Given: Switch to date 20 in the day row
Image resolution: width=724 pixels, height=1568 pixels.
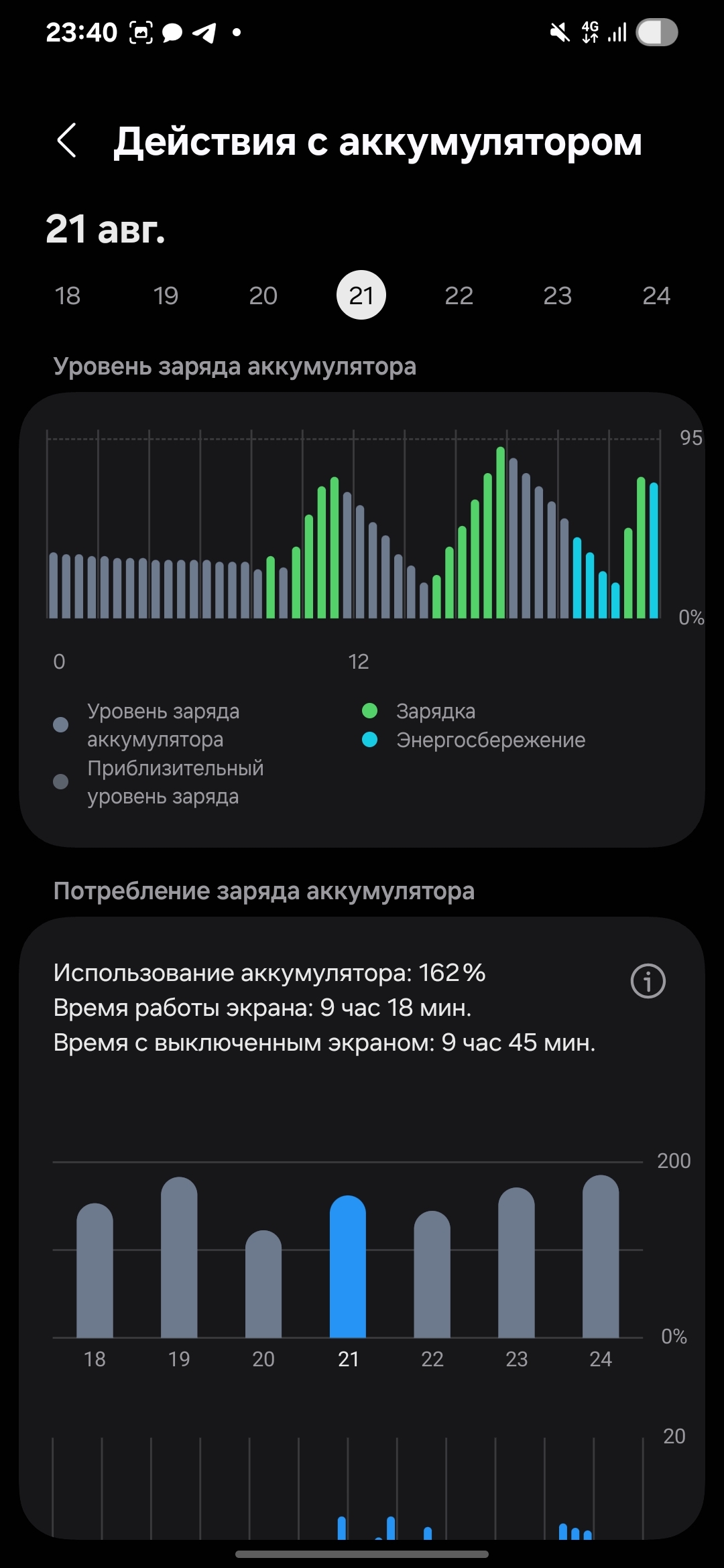Looking at the screenshot, I should [263, 296].
